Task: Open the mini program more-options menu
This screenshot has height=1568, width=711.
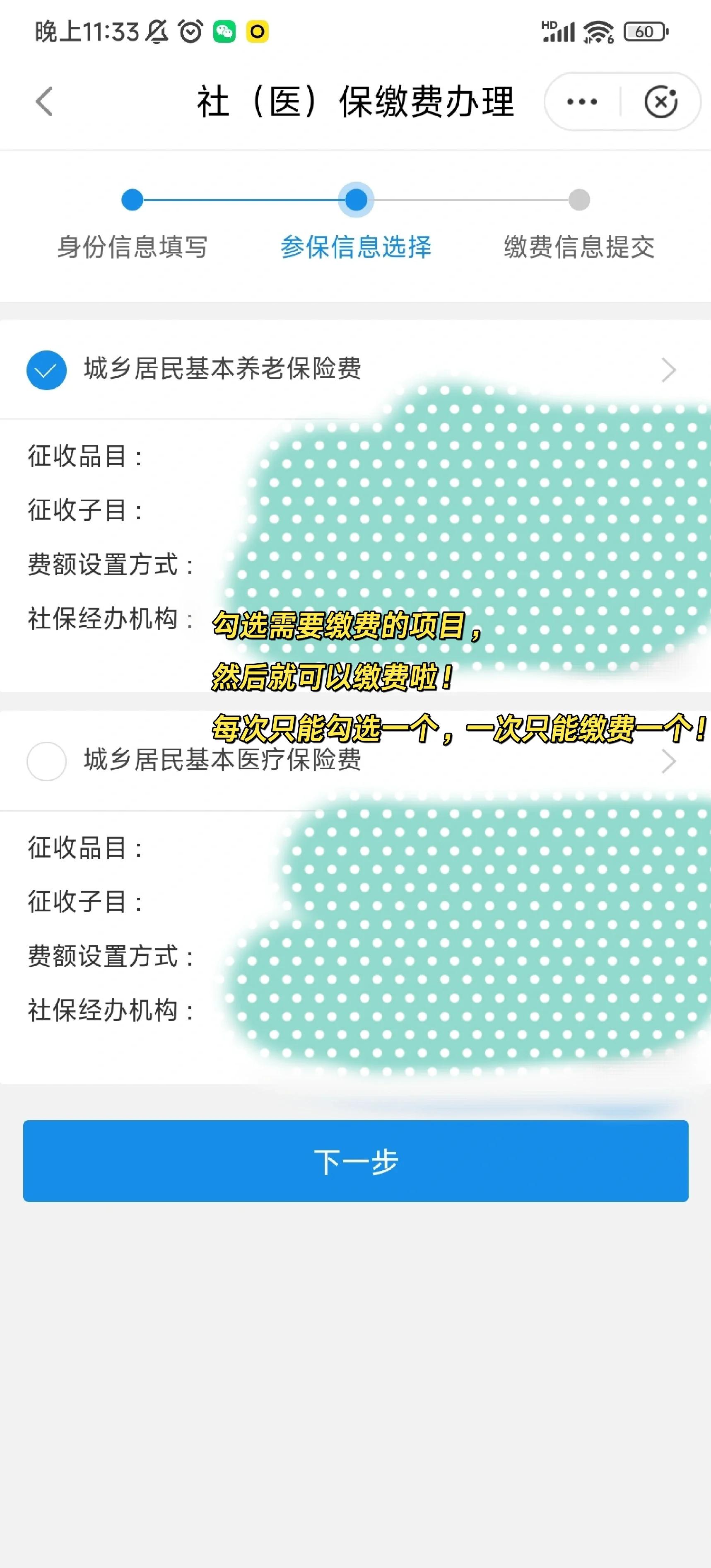Action: 581,101
